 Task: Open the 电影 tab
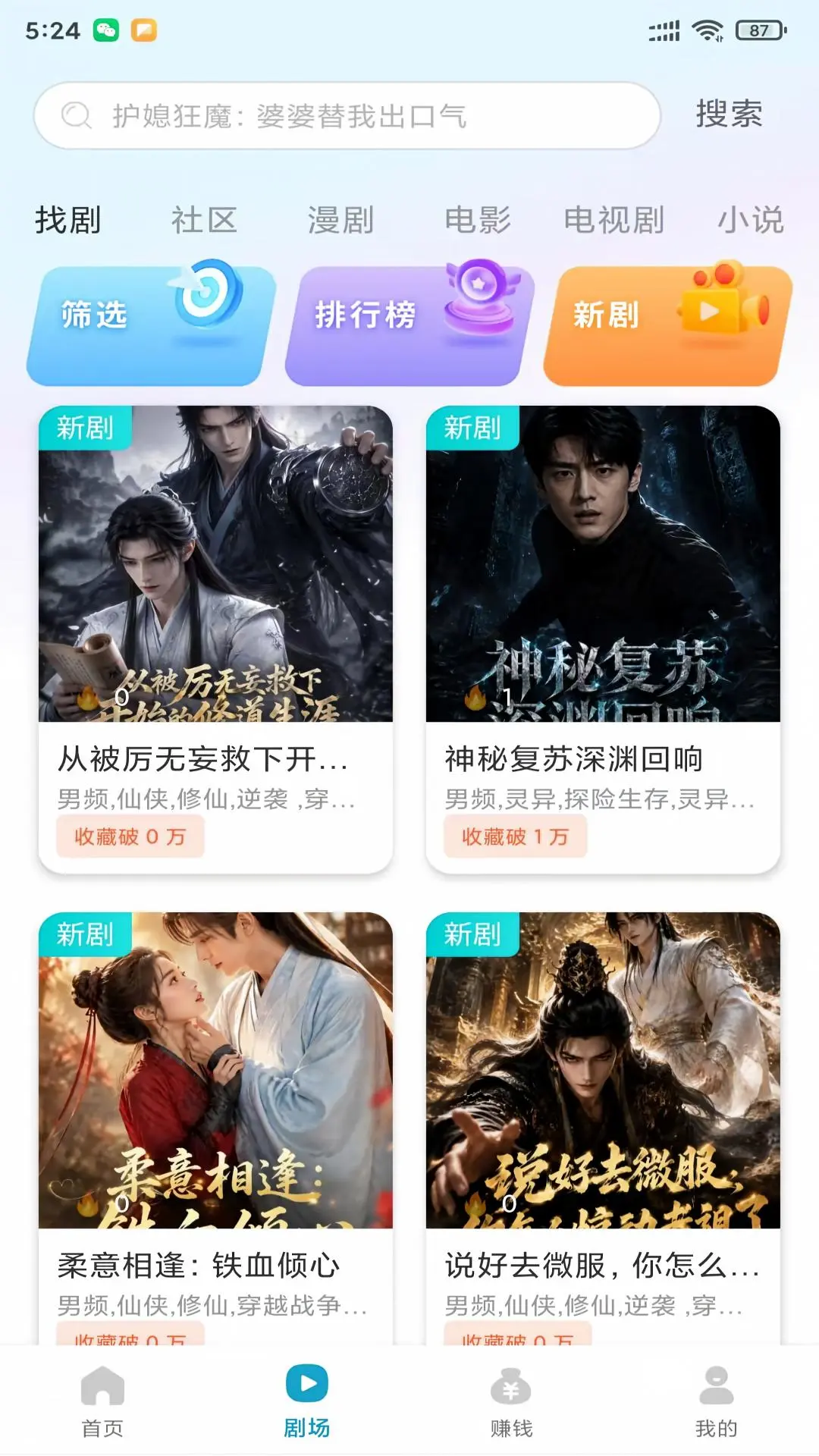point(478,220)
